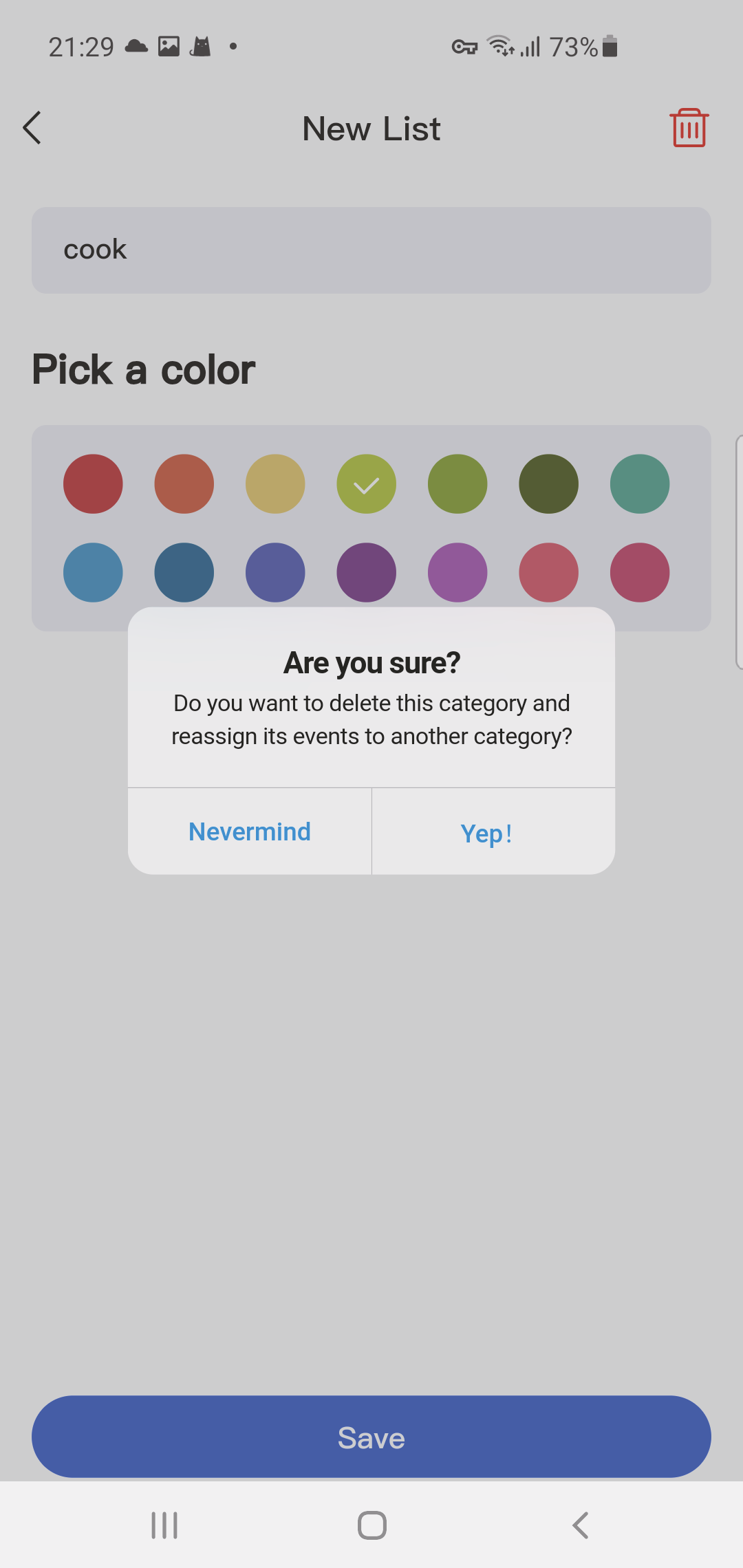The height and width of the screenshot is (1568, 743).
Task: Pick the indigo blue color swatch
Action: click(x=275, y=573)
